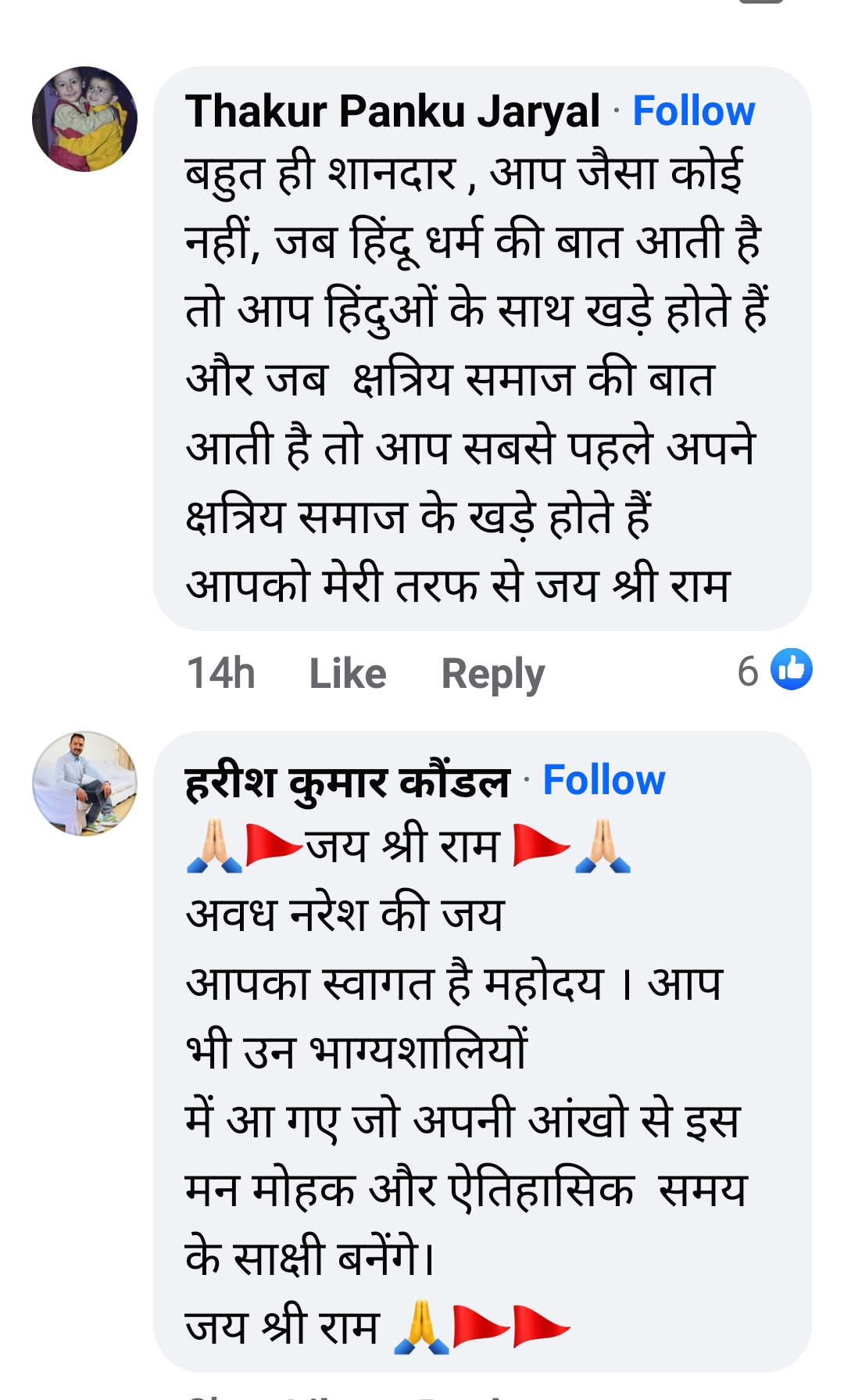
Task: Like Thakur Panku Jaryal's comment
Action: (x=348, y=673)
